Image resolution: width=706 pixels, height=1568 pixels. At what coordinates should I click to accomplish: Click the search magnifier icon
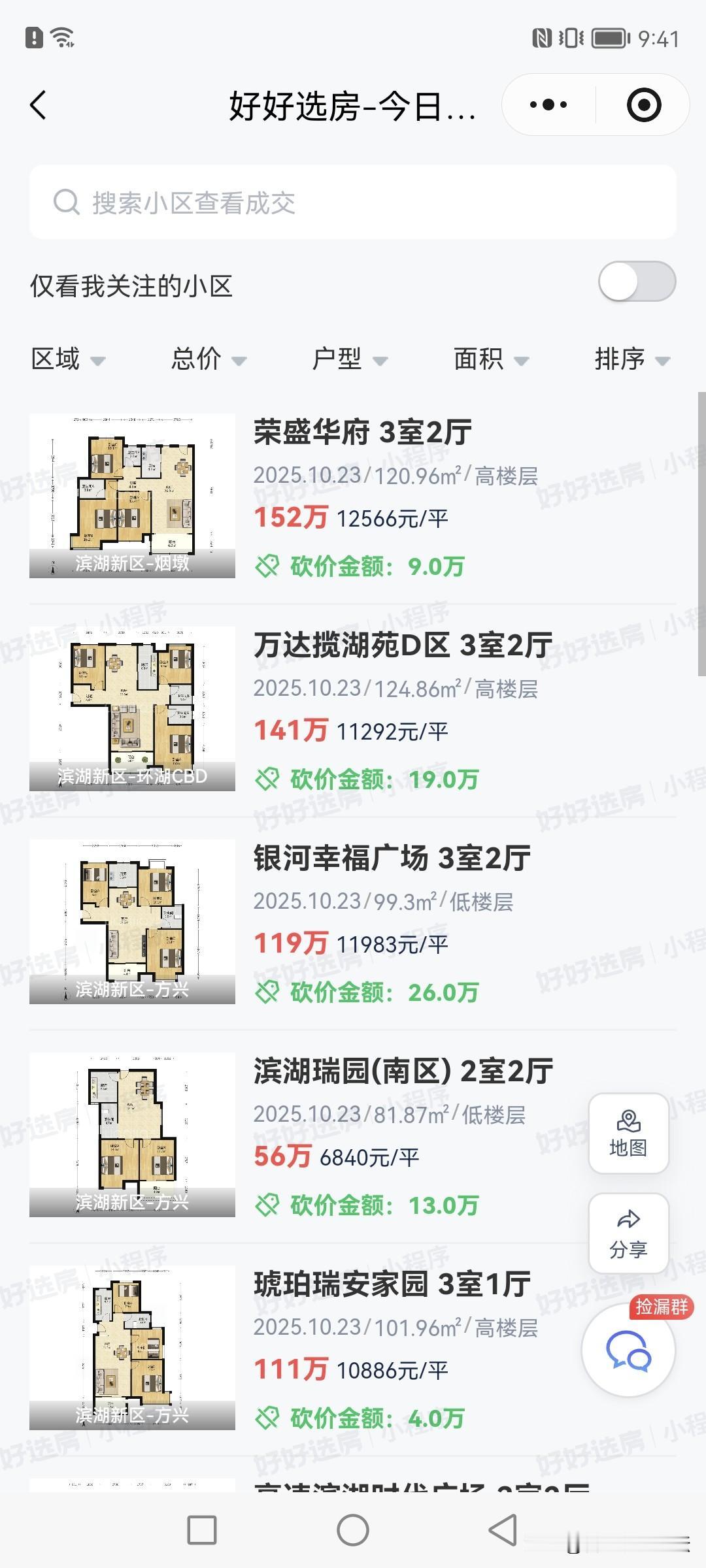click(x=65, y=203)
